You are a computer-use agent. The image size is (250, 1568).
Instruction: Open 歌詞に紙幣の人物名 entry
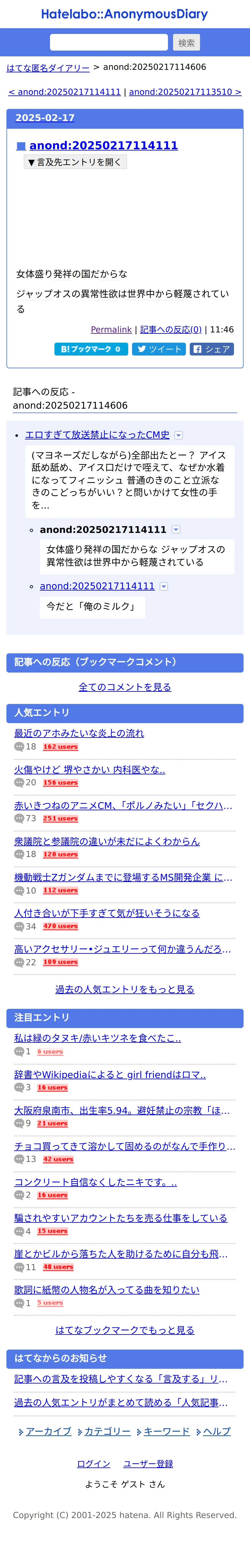[x=107, y=1289]
